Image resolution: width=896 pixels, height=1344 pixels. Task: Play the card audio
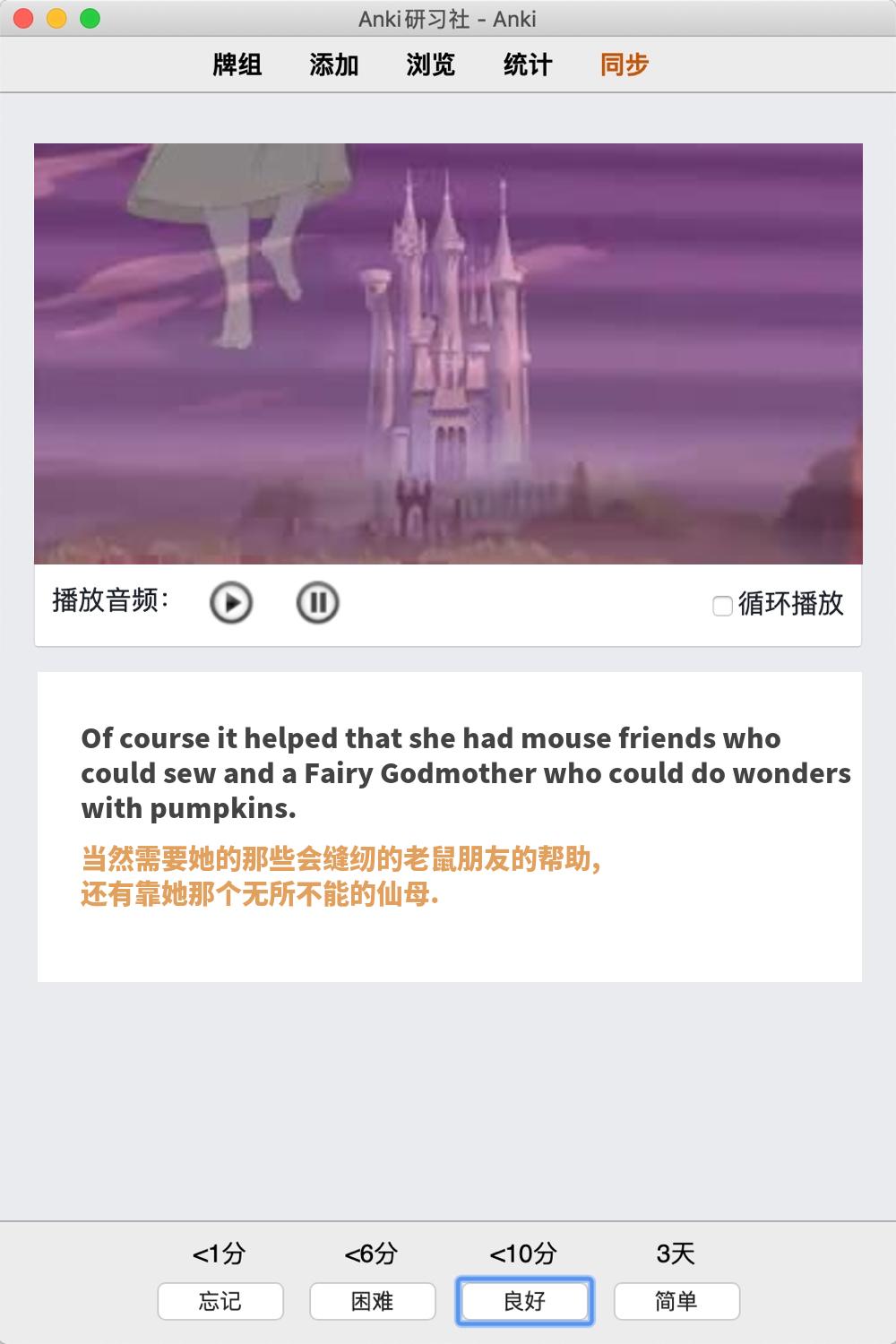pyautogui.click(x=231, y=603)
